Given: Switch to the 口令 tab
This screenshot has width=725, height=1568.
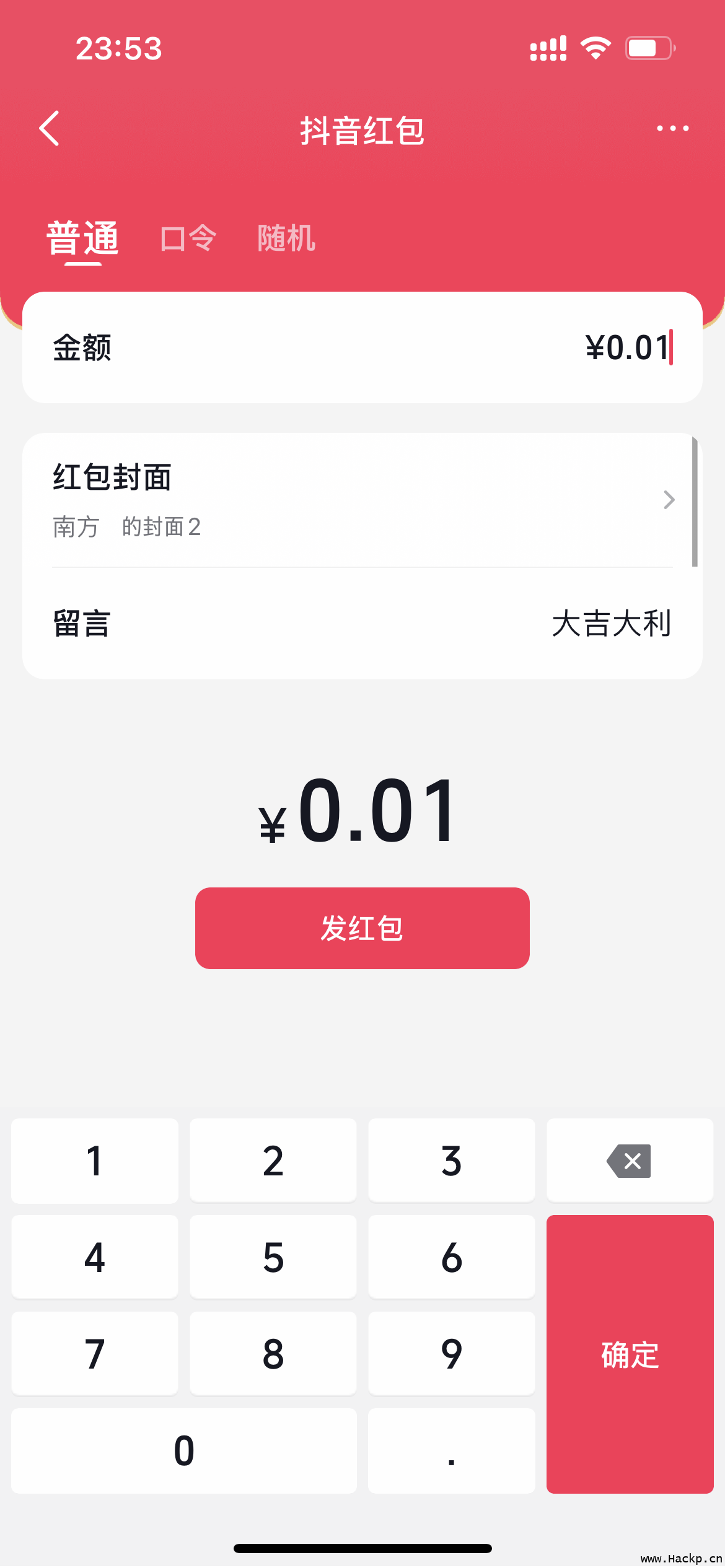Looking at the screenshot, I should point(188,238).
